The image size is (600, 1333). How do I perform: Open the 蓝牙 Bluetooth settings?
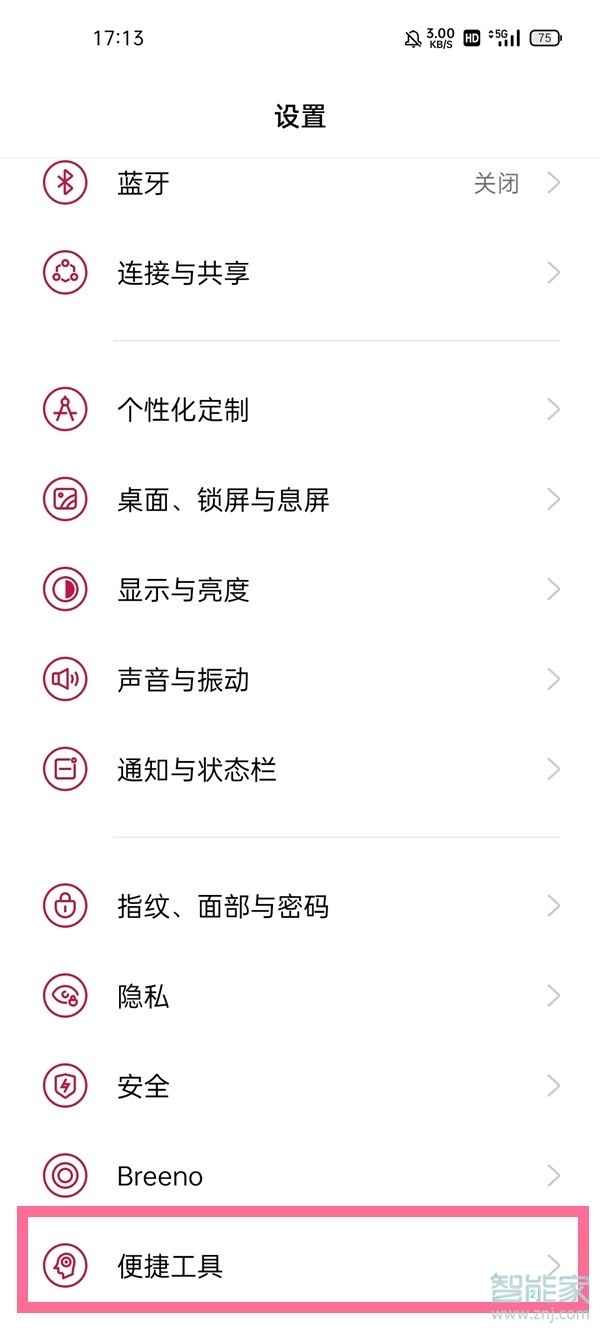coord(300,184)
